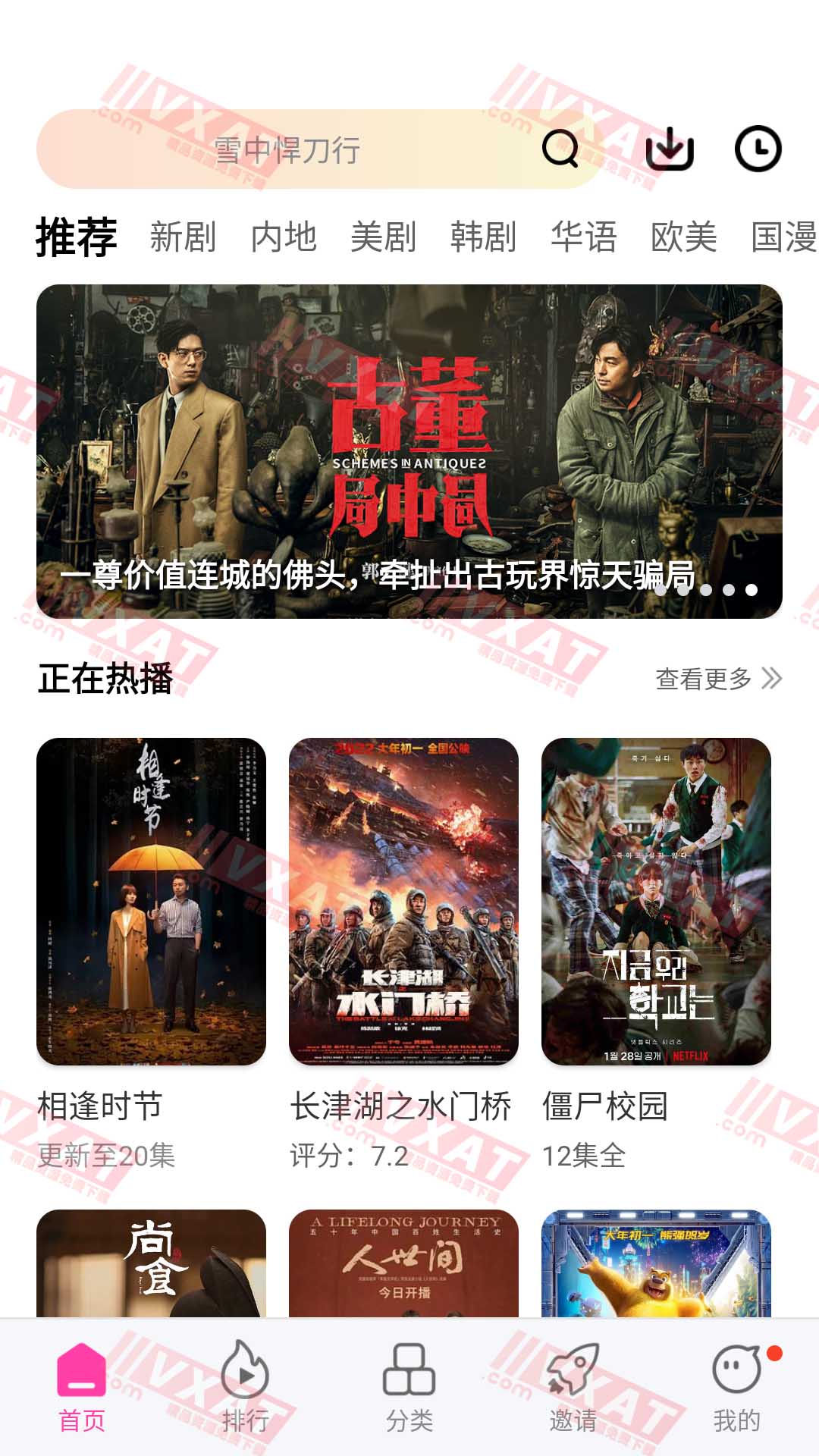Select the 美剧 American dramas tab

coord(385,238)
